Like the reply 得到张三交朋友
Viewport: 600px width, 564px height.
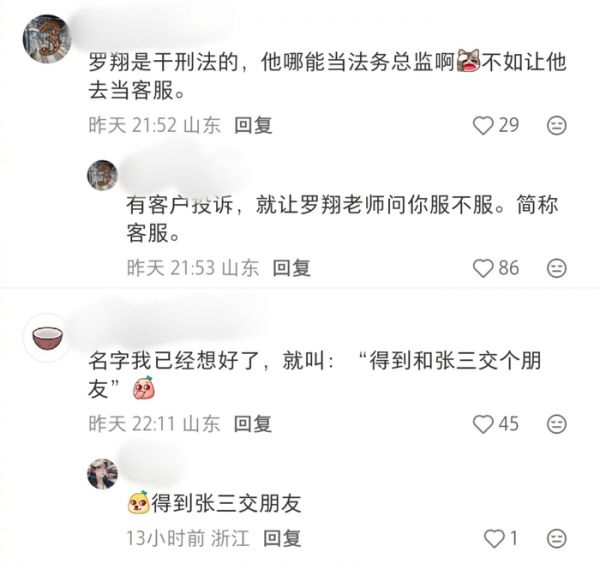tap(494, 538)
